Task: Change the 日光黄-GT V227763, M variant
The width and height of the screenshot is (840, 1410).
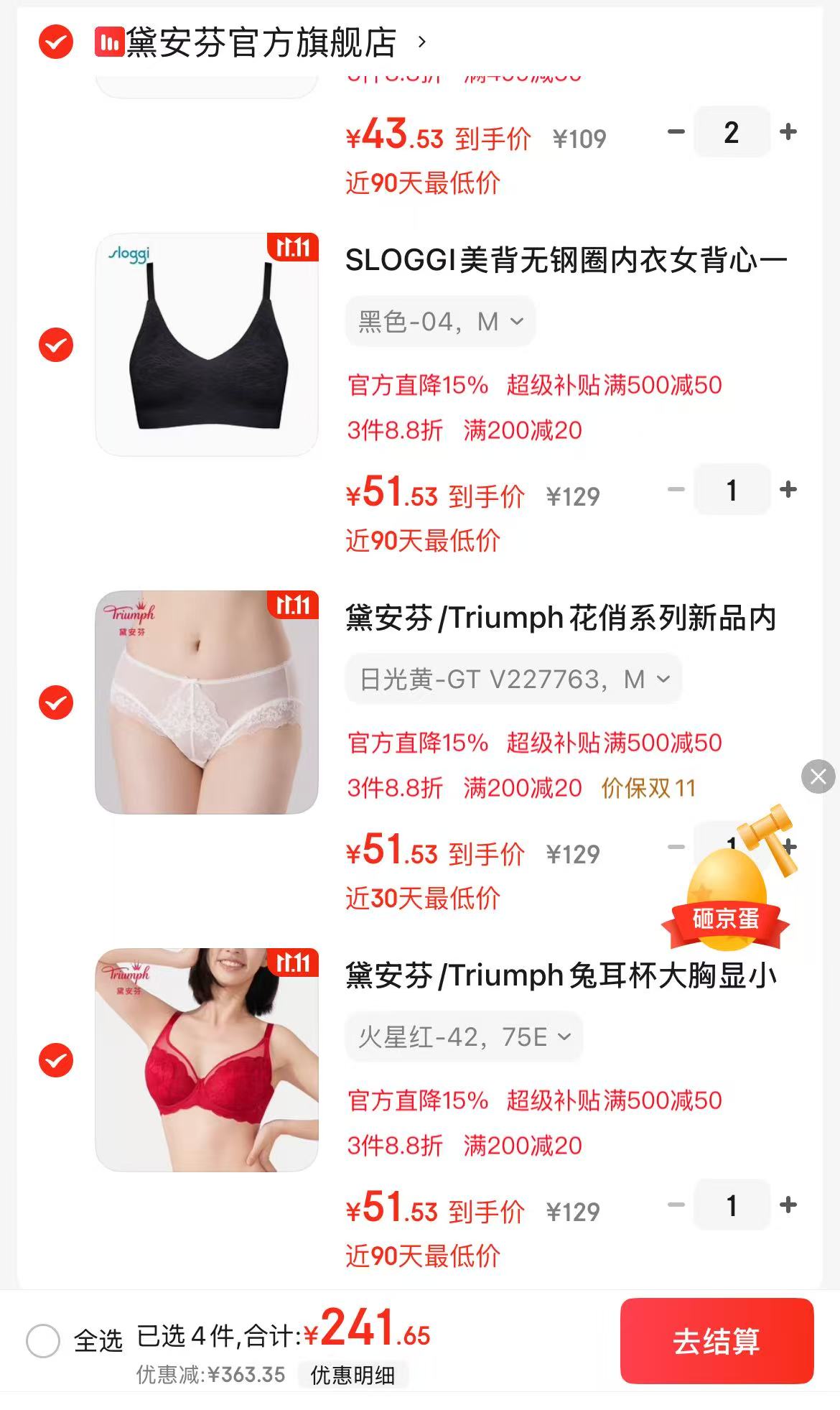Action: 514,679
